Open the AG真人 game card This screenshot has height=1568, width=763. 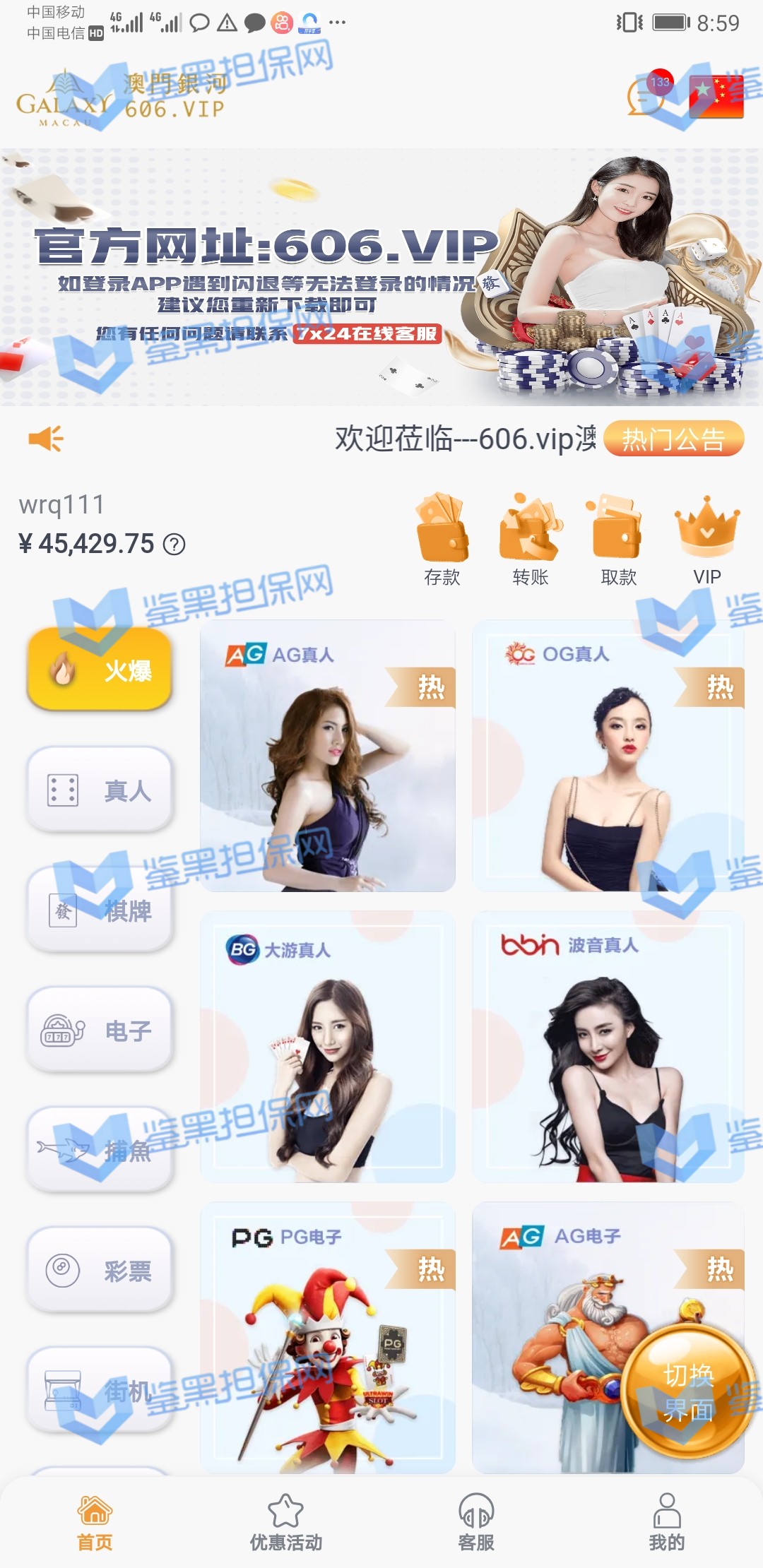[x=328, y=756]
